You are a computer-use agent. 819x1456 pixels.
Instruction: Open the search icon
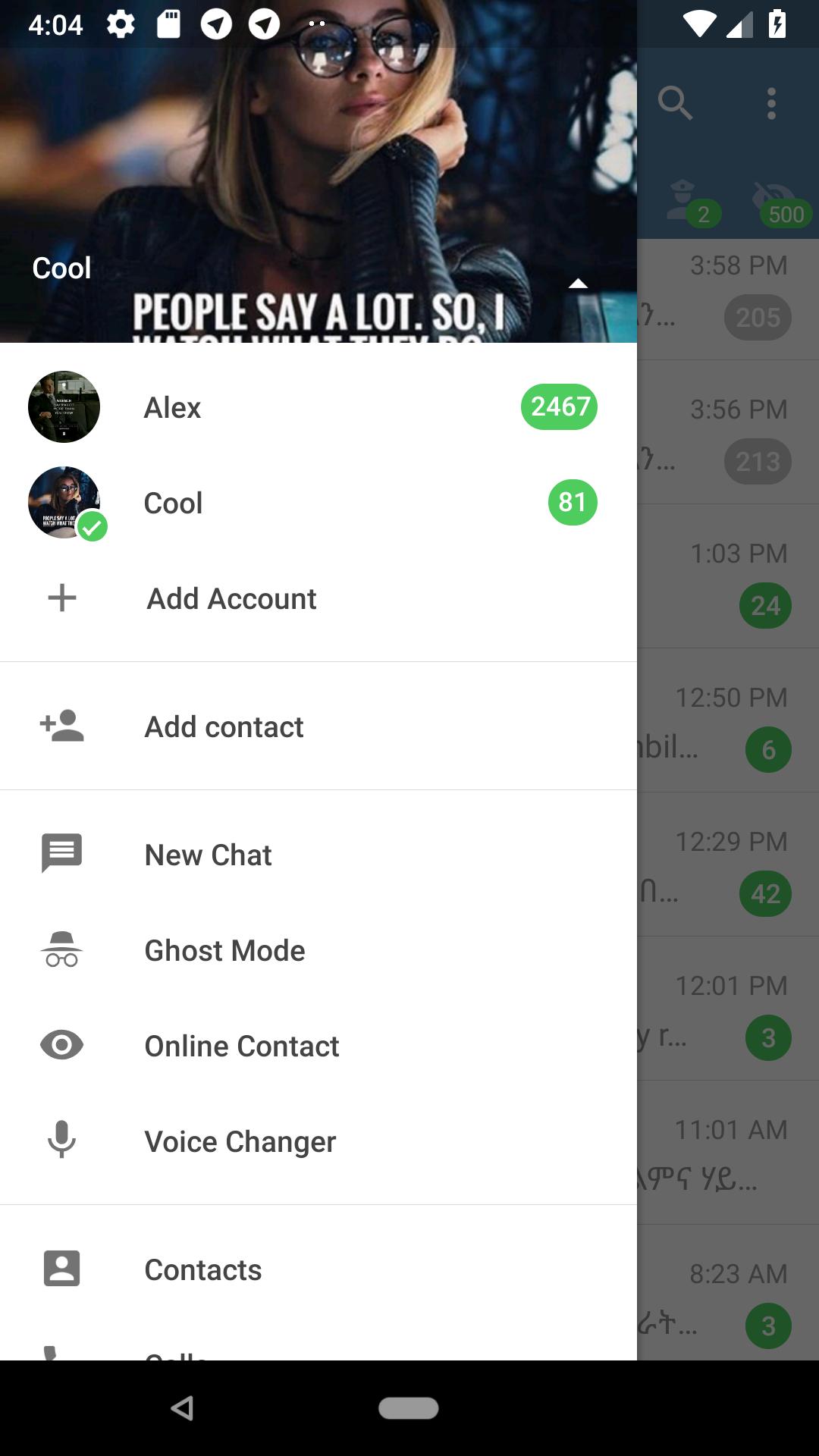click(675, 103)
